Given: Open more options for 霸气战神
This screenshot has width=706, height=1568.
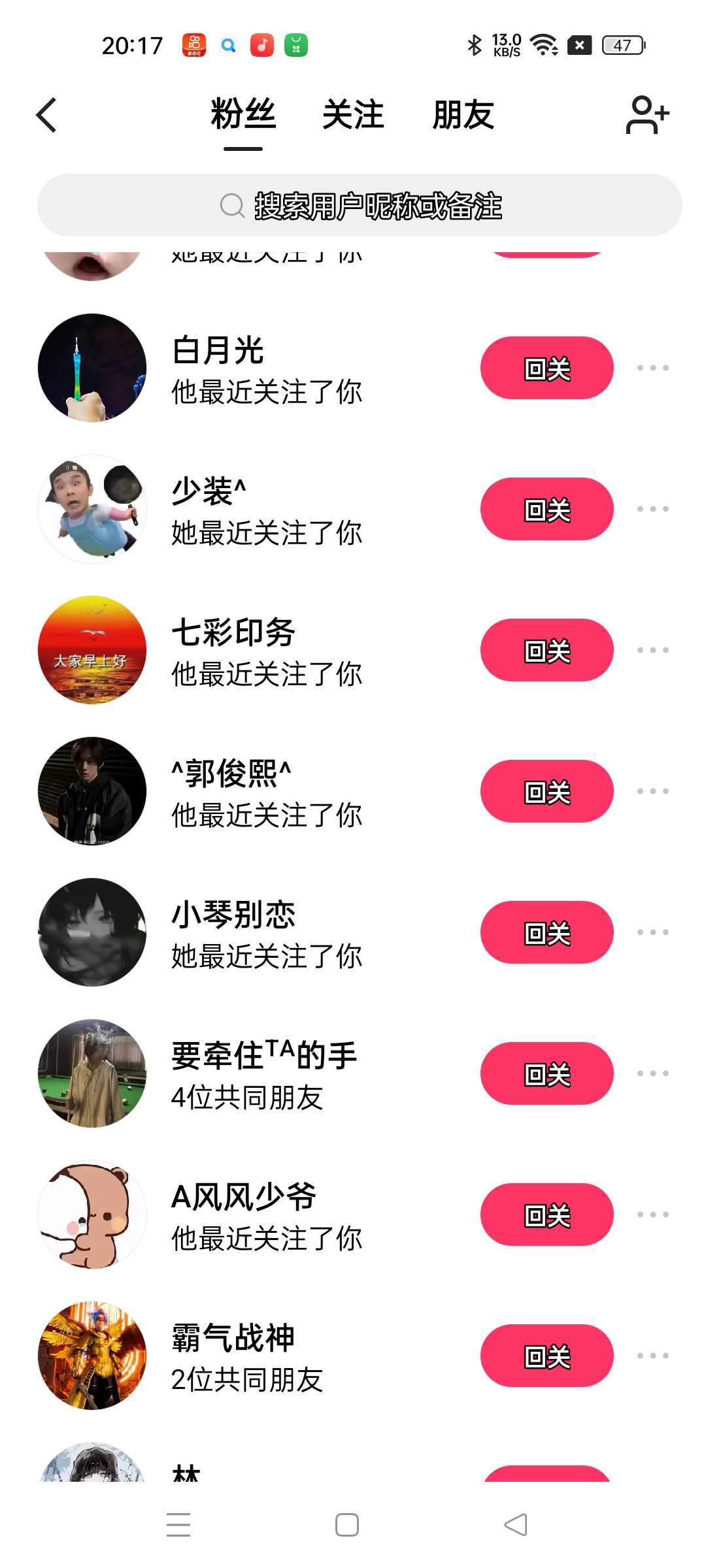Looking at the screenshot, I should pyautogui.click(x=652, y=1356).
